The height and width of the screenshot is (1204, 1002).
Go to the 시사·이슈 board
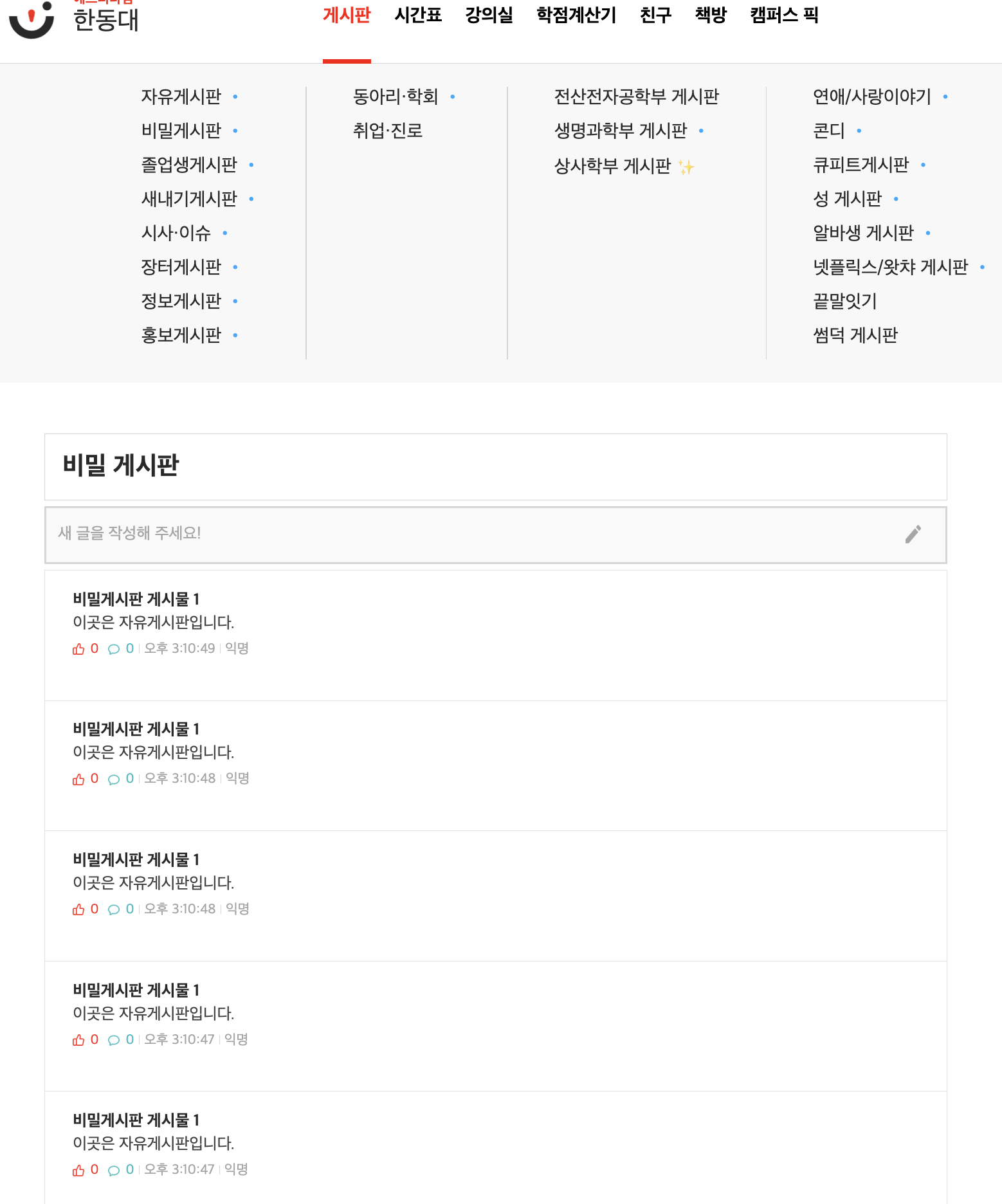coord(176,233)
